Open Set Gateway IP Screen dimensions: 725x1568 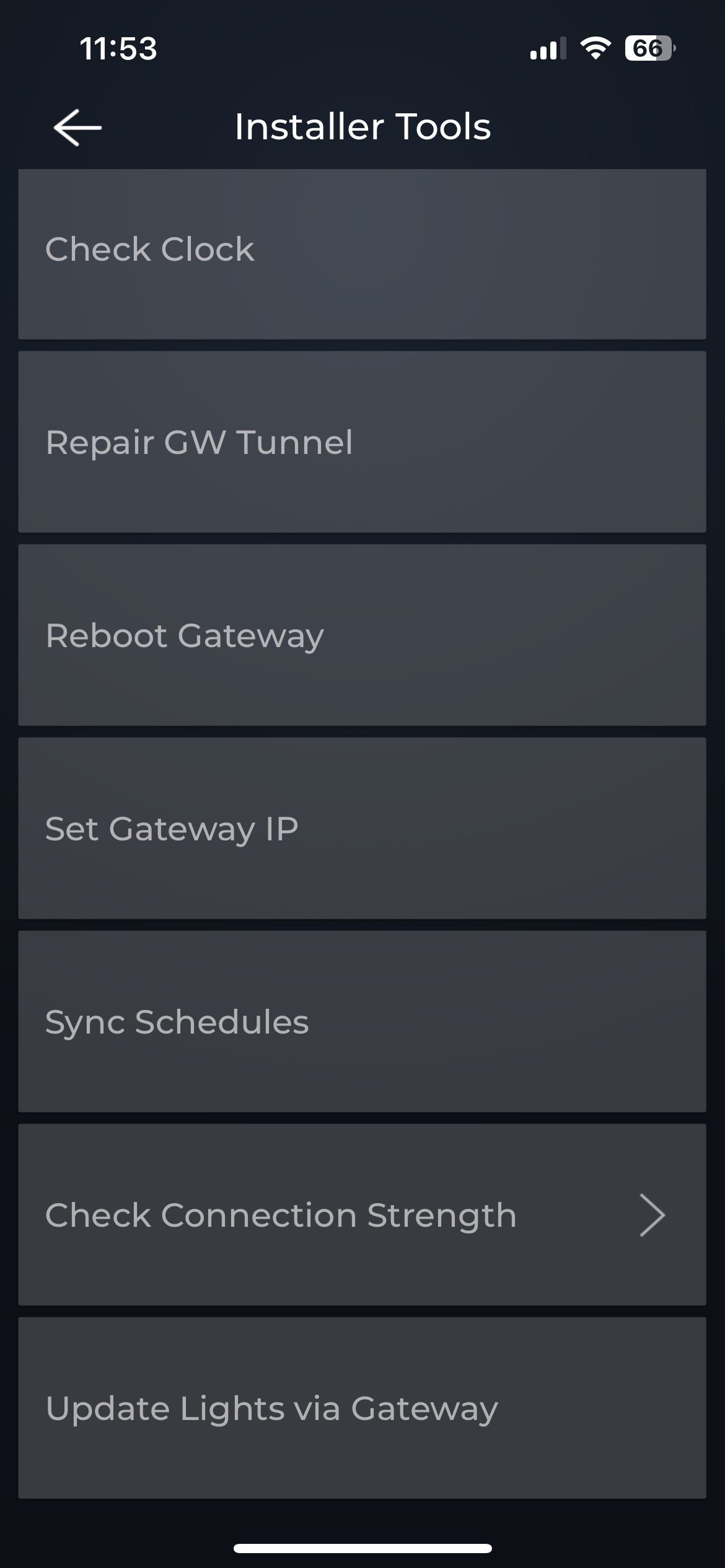click(362, 829)
